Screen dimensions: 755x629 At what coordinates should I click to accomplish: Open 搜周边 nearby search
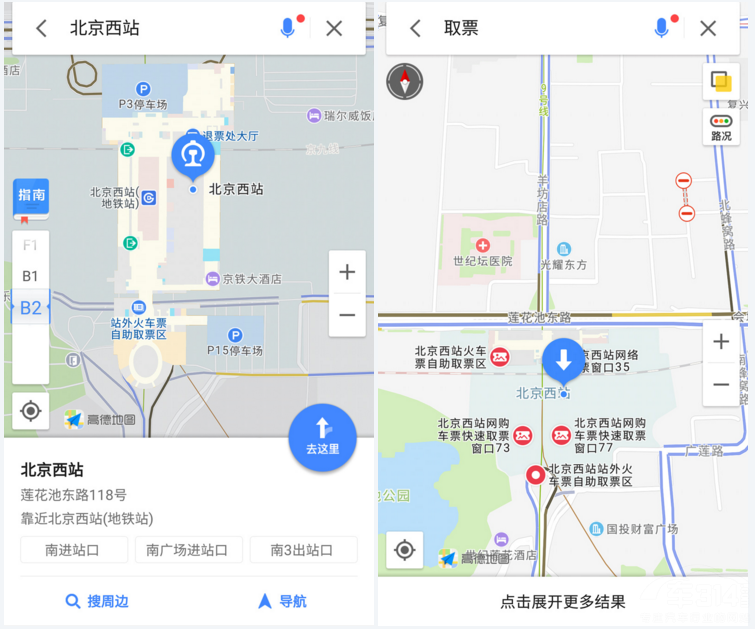pos(97,601)
